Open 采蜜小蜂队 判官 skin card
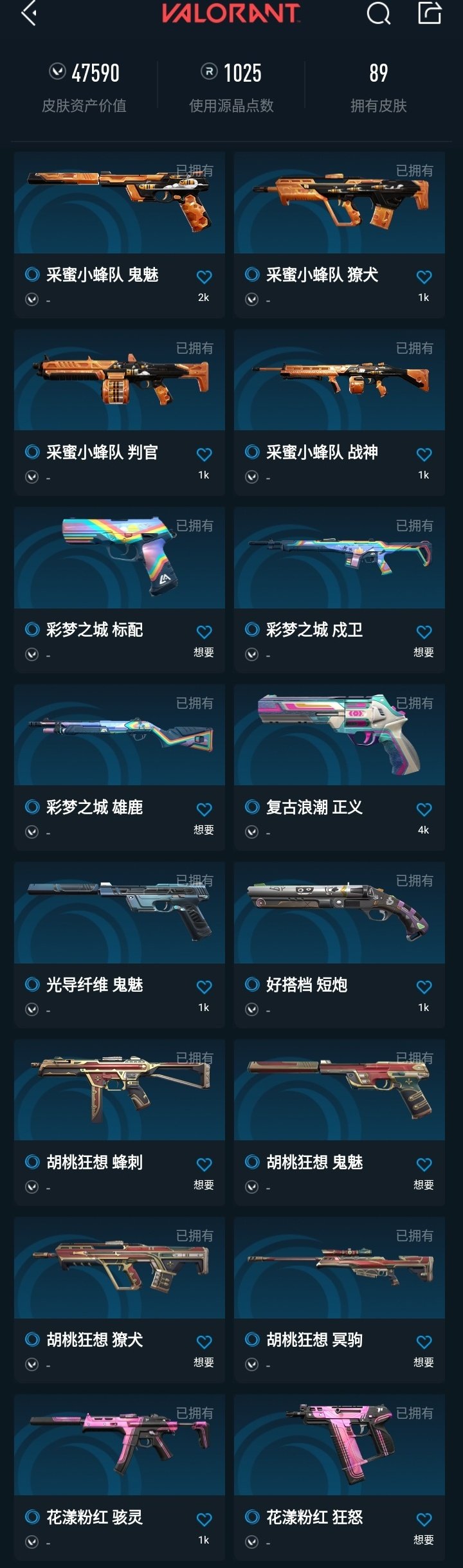The image size is (463, 1568). click(120, 381)
